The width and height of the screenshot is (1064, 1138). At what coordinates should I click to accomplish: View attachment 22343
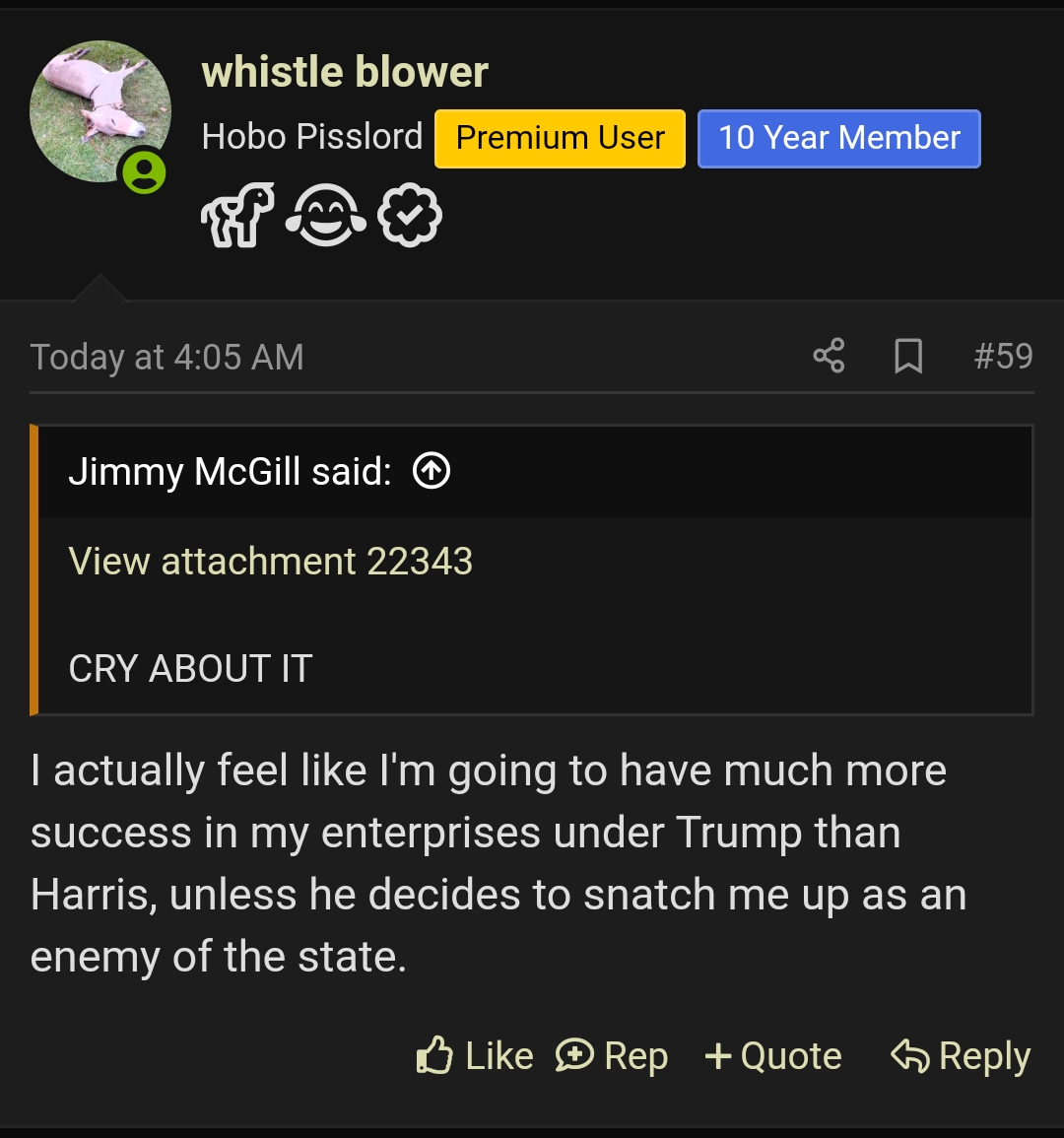point(270,561)
